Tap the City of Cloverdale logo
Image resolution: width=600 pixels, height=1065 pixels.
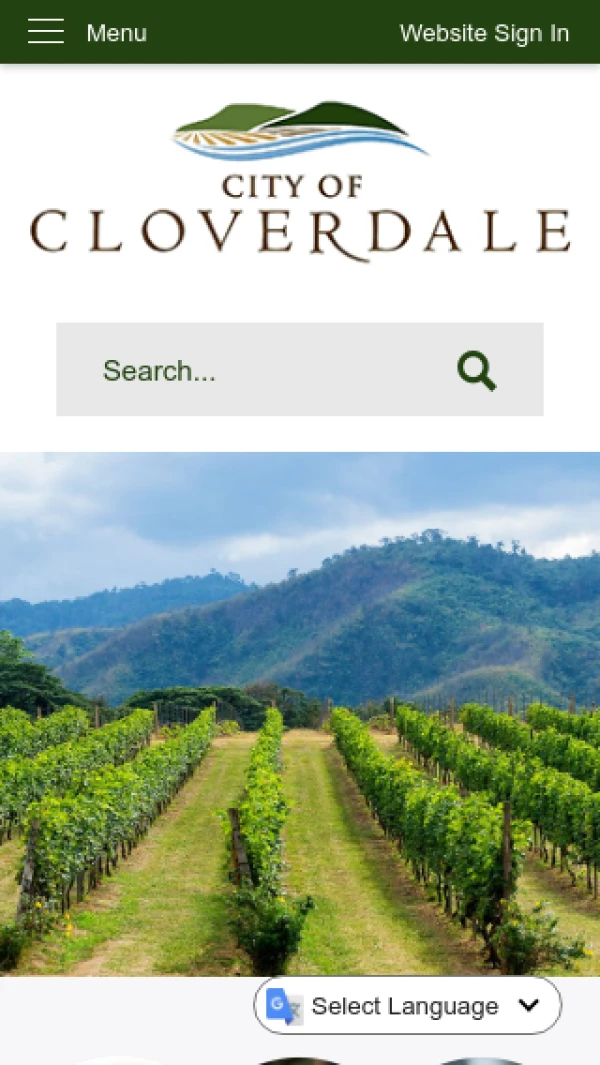(300, 181)
